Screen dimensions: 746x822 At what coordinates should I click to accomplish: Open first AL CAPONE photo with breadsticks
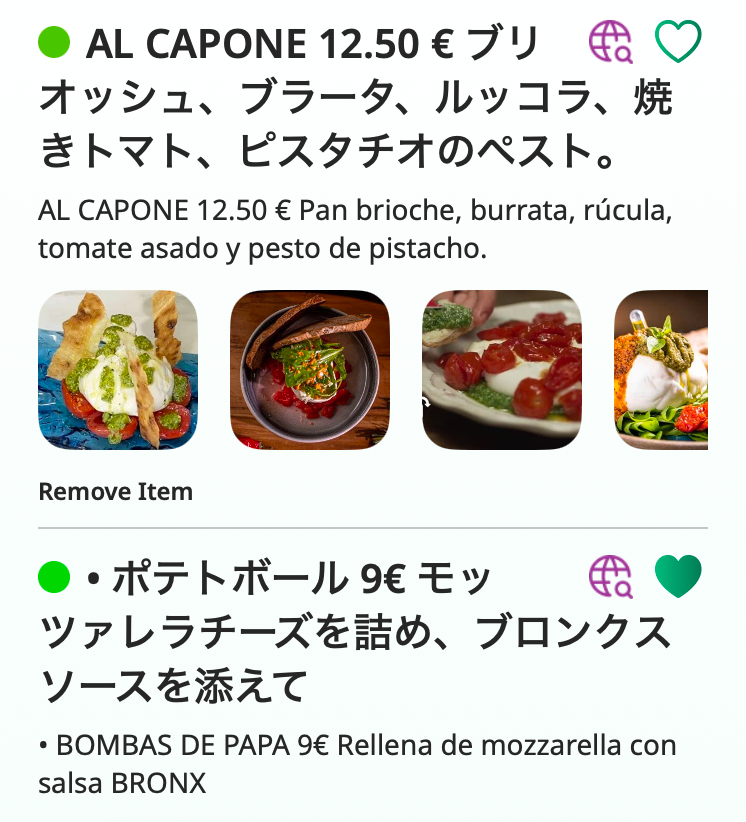click(118, 370)
